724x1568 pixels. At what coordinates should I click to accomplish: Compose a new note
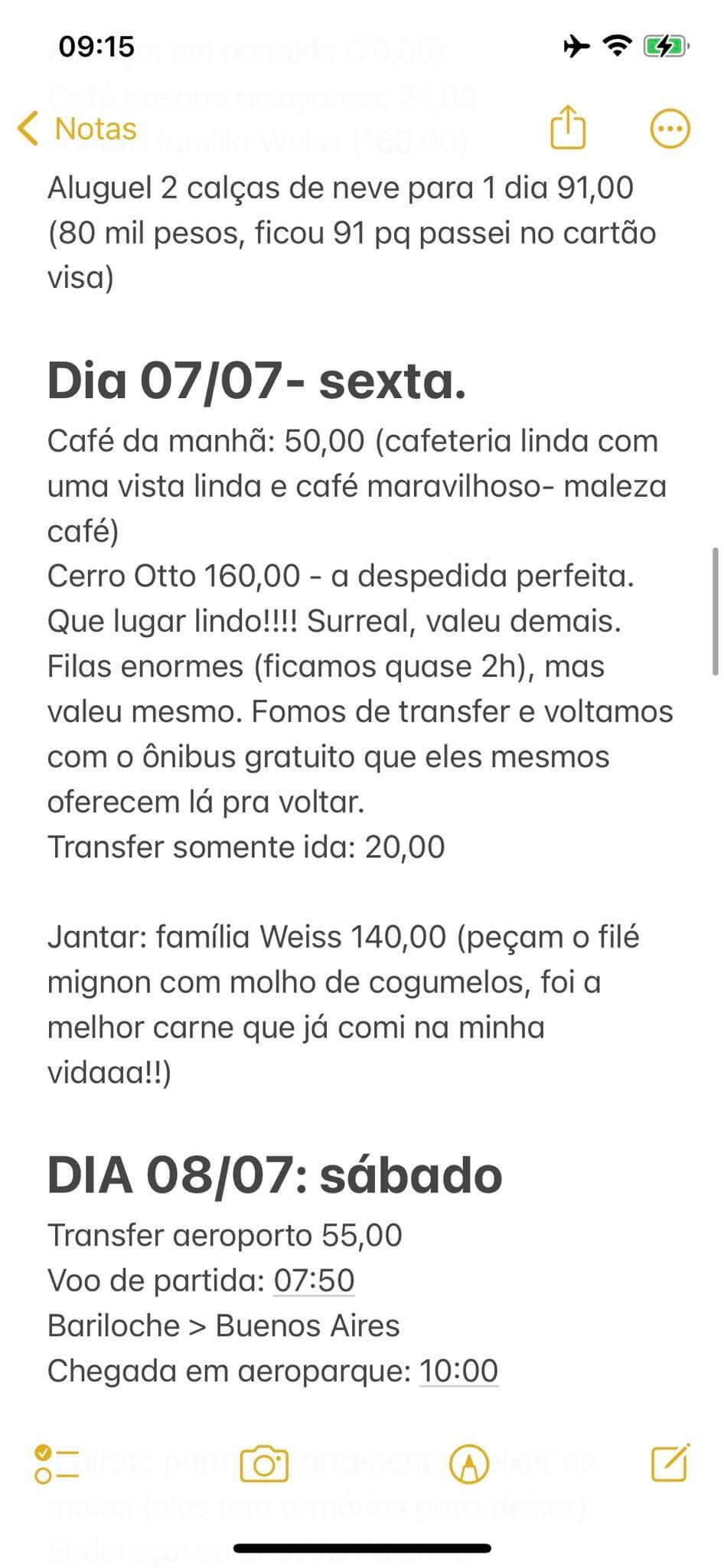[671, 1462]
